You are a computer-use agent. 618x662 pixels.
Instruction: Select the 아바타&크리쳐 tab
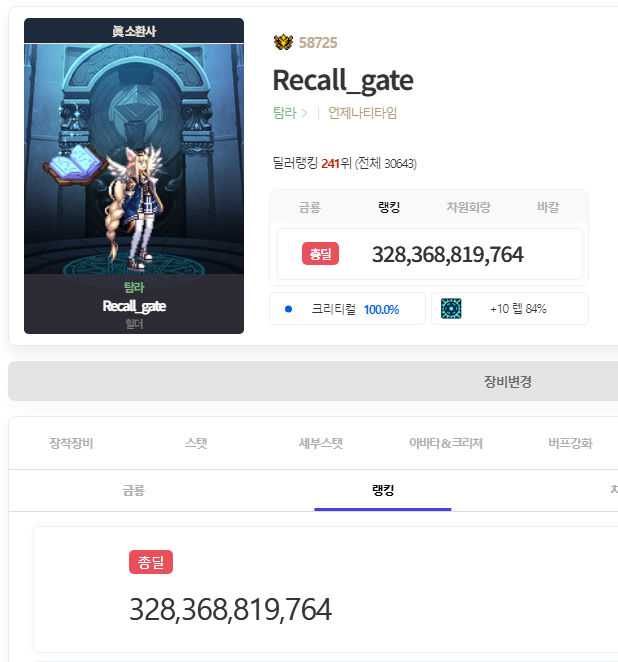(x=446, y=443)
